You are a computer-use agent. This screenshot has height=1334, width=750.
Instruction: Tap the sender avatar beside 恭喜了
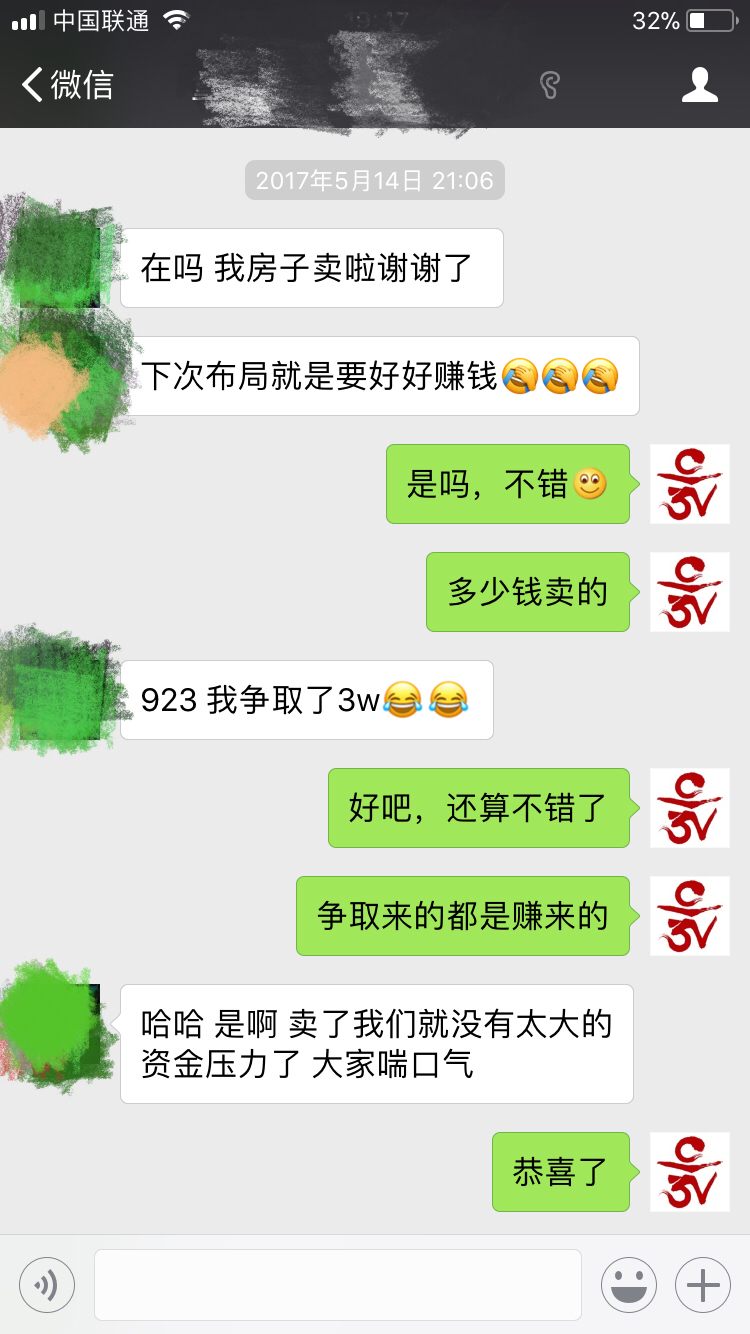point(689,1171)
